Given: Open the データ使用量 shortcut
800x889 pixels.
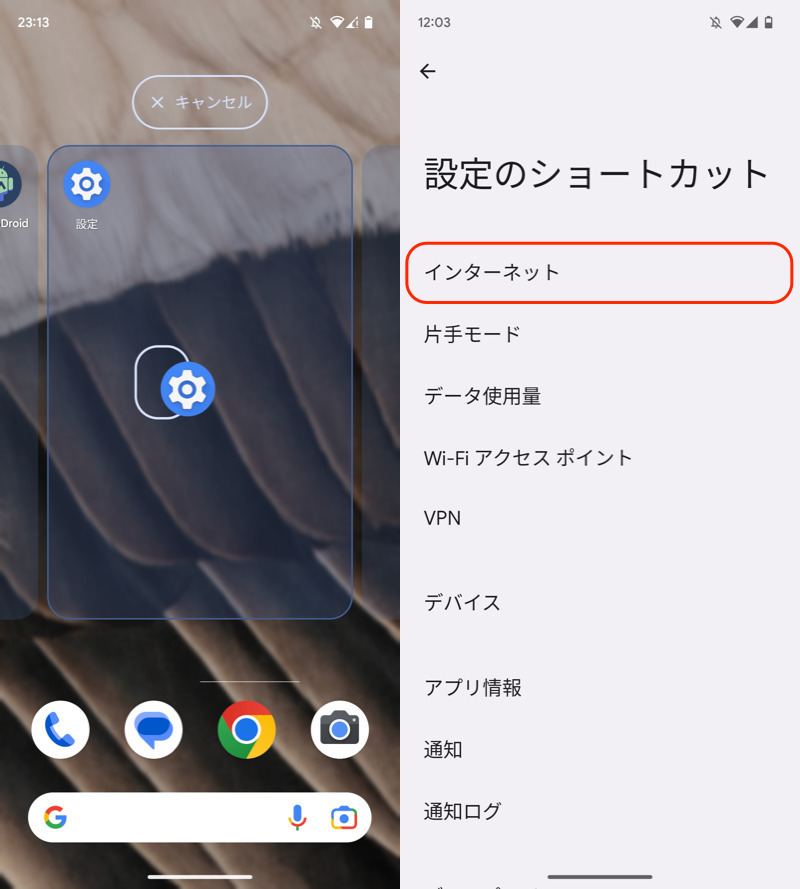Looking at the screenshot, I should (482, 396).
